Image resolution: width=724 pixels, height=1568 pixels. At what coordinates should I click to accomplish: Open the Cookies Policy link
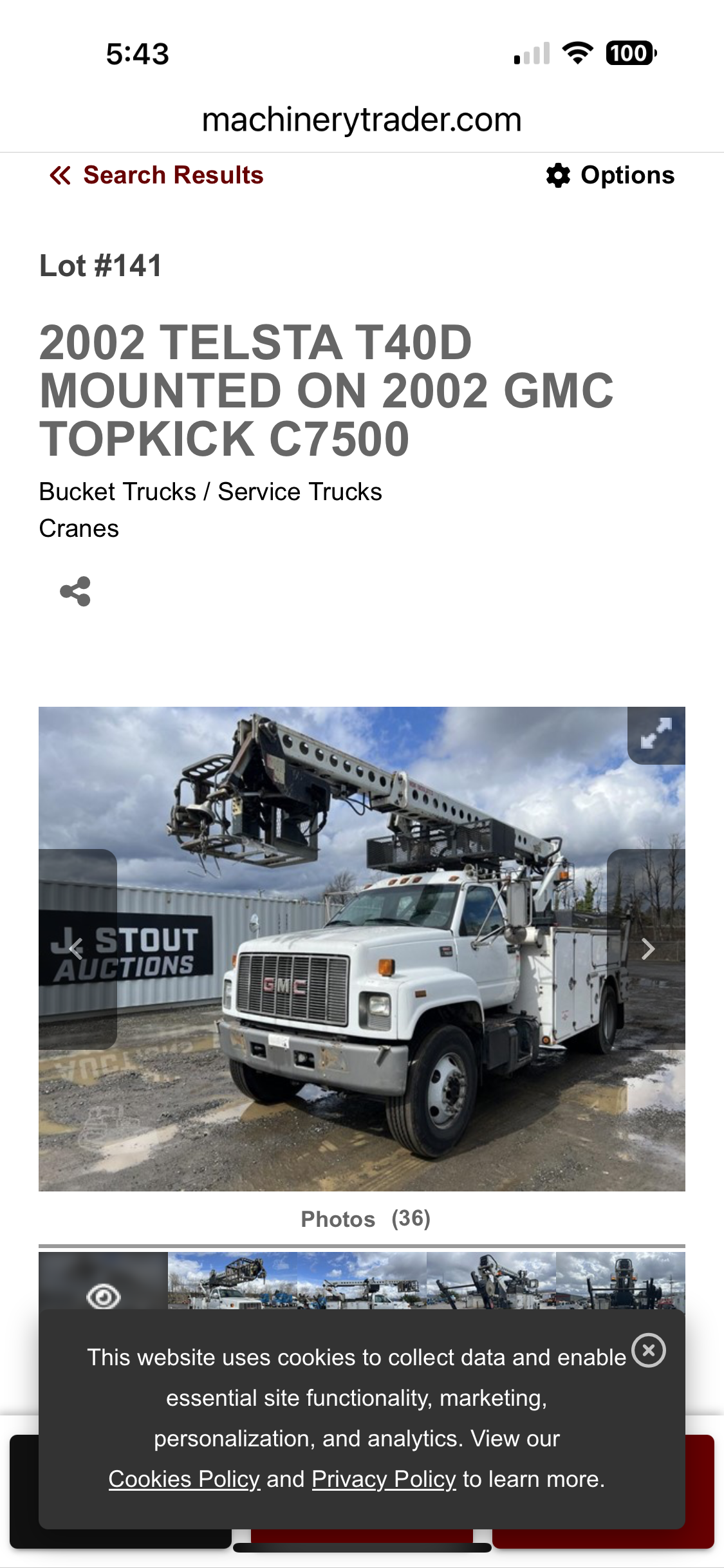184,1479
